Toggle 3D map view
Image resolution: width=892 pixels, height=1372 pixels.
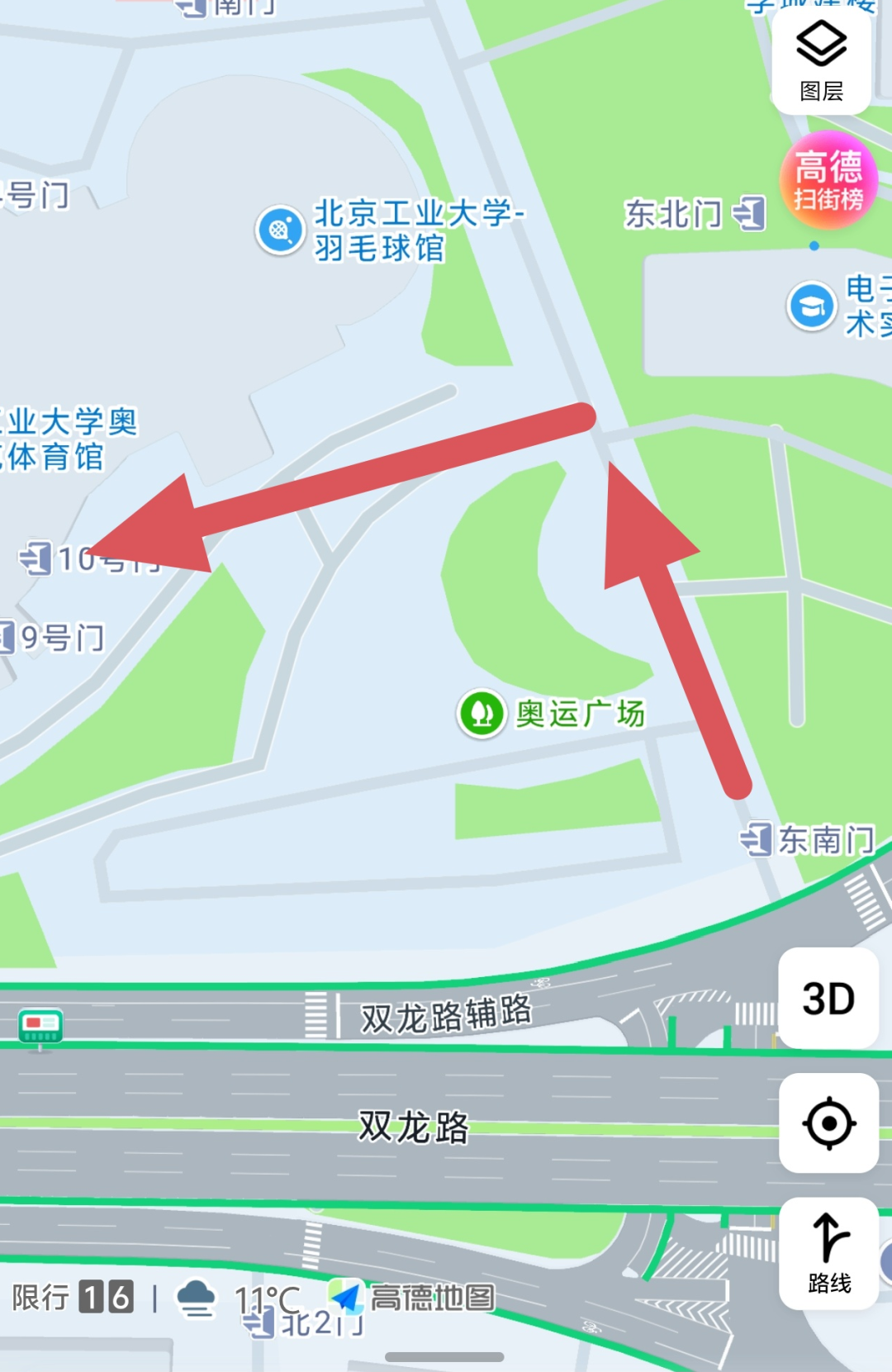[x=828, y=998]
